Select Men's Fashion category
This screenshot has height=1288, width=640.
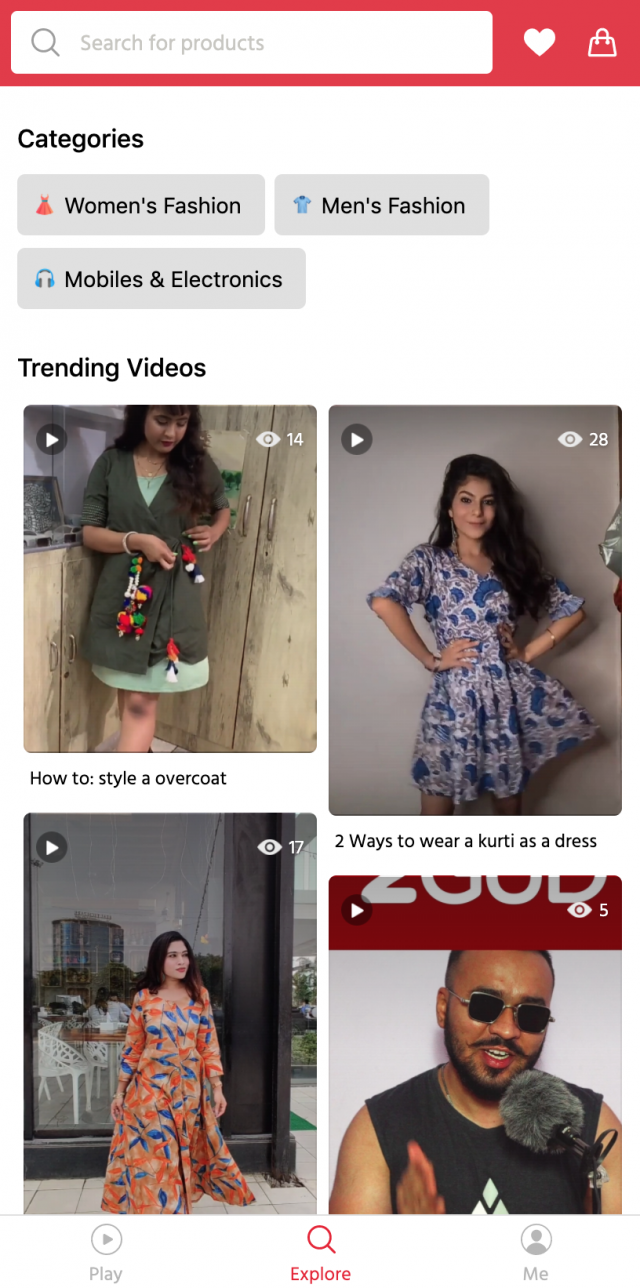(381, 205)
